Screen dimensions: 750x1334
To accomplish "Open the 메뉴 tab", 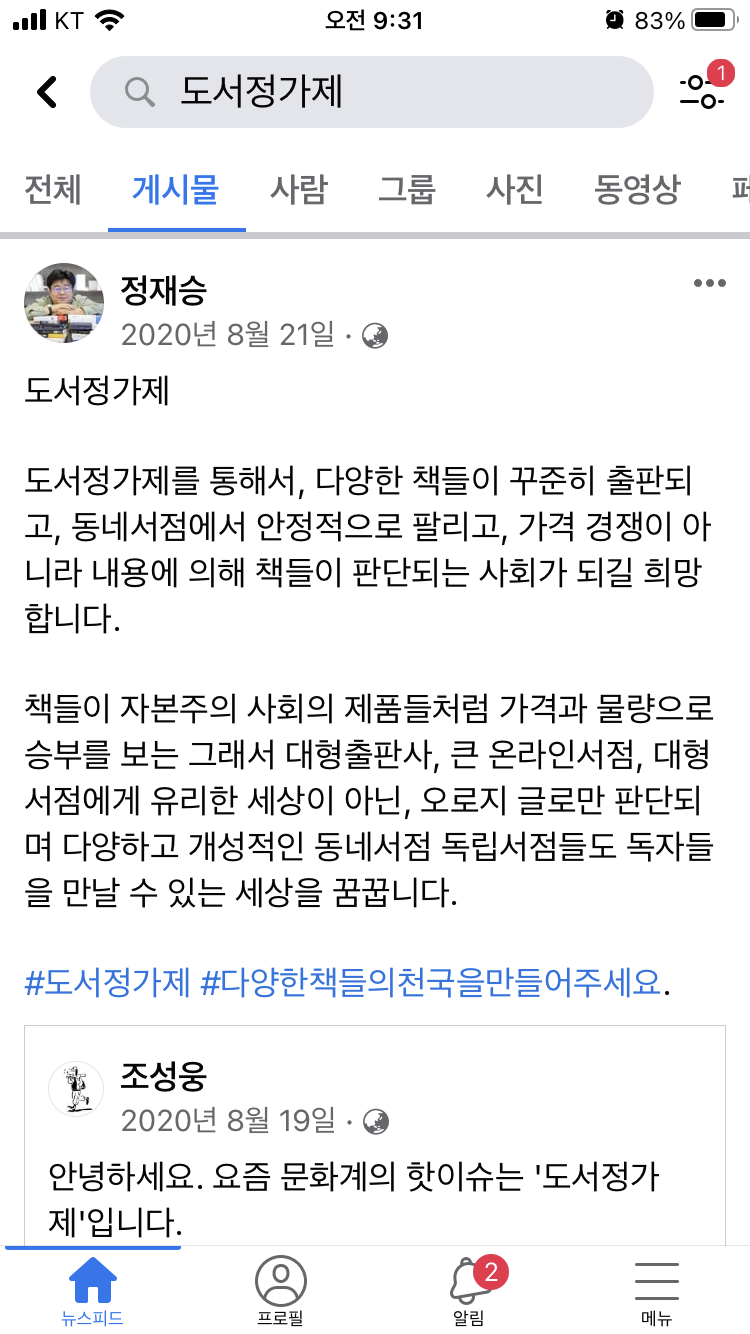I will pos(656,1290).
